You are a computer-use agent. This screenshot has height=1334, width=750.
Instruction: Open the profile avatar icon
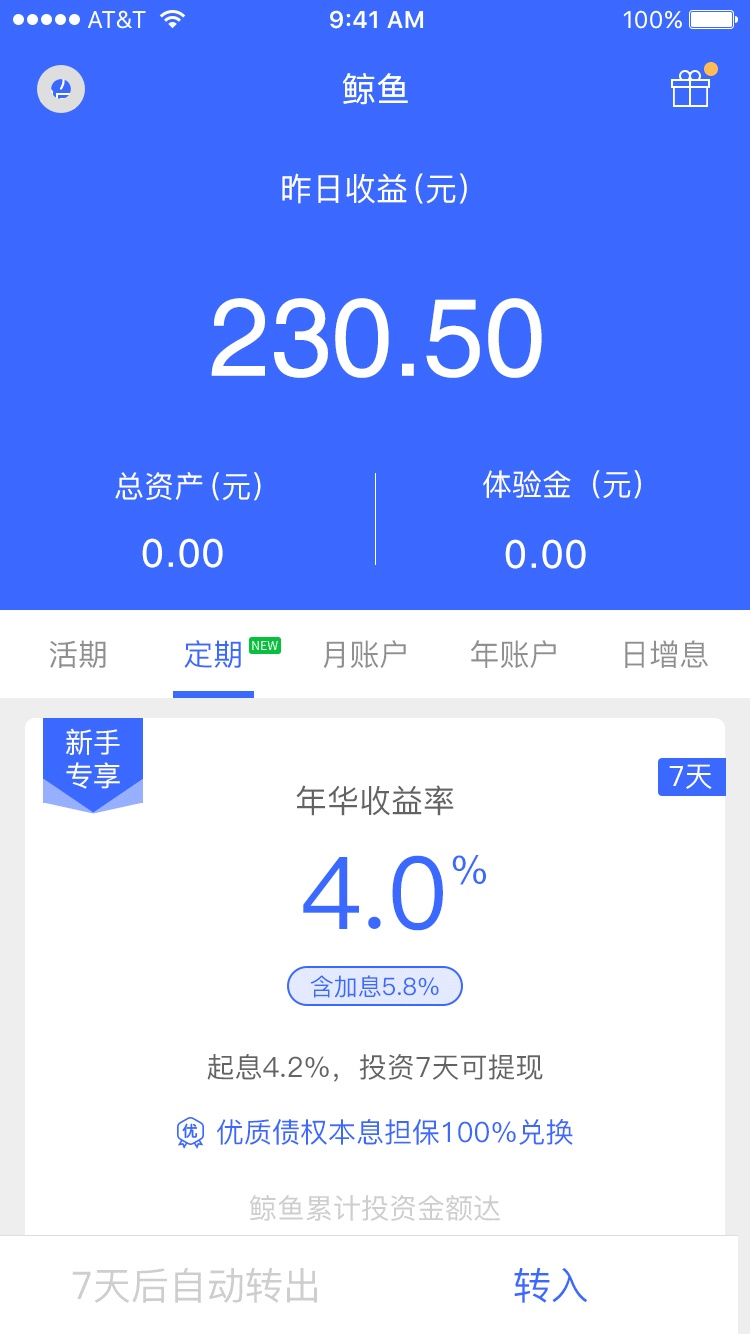click(x=61, y=90)
